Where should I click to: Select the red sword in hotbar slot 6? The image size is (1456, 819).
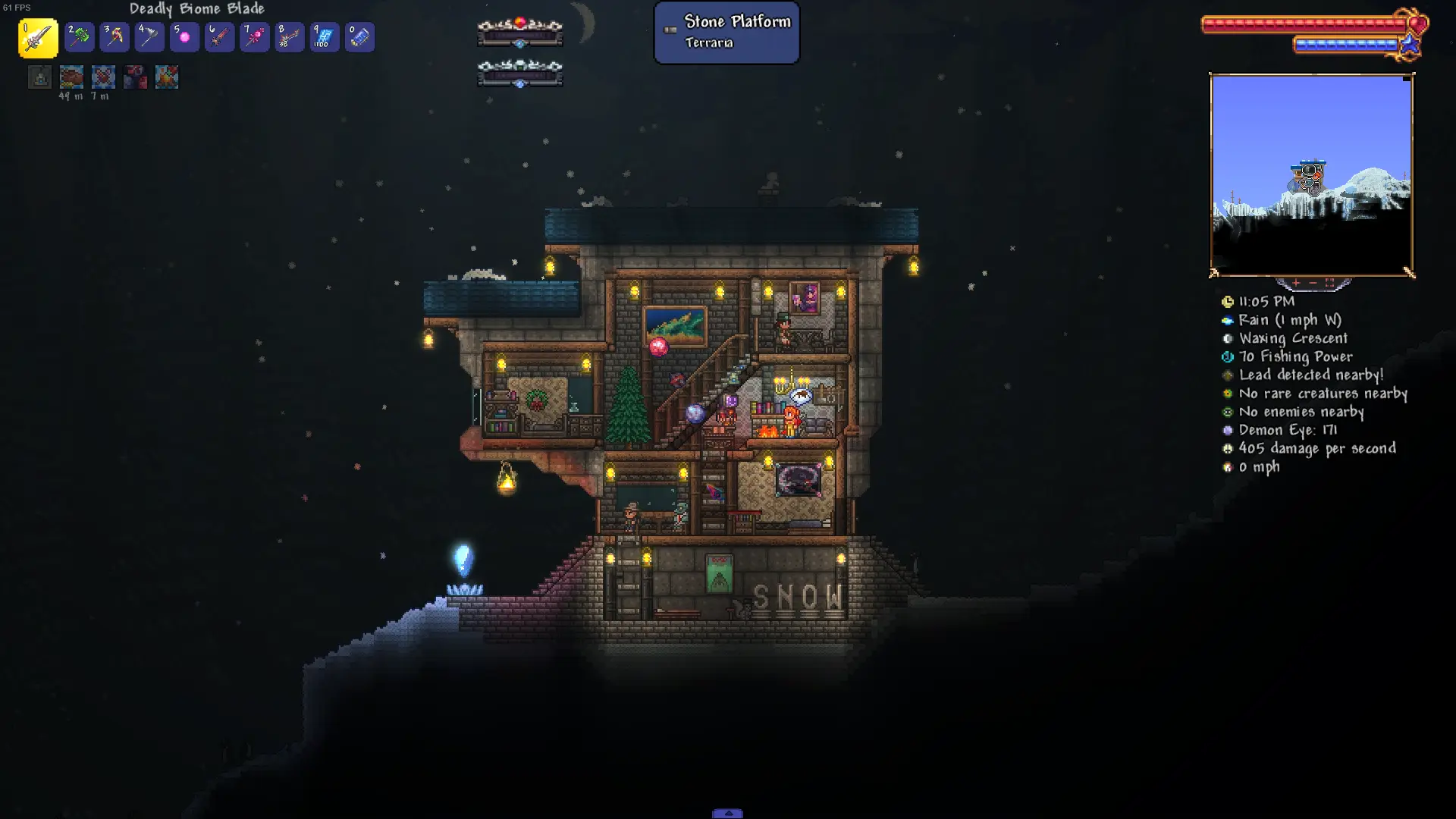[x=219, y=37]
